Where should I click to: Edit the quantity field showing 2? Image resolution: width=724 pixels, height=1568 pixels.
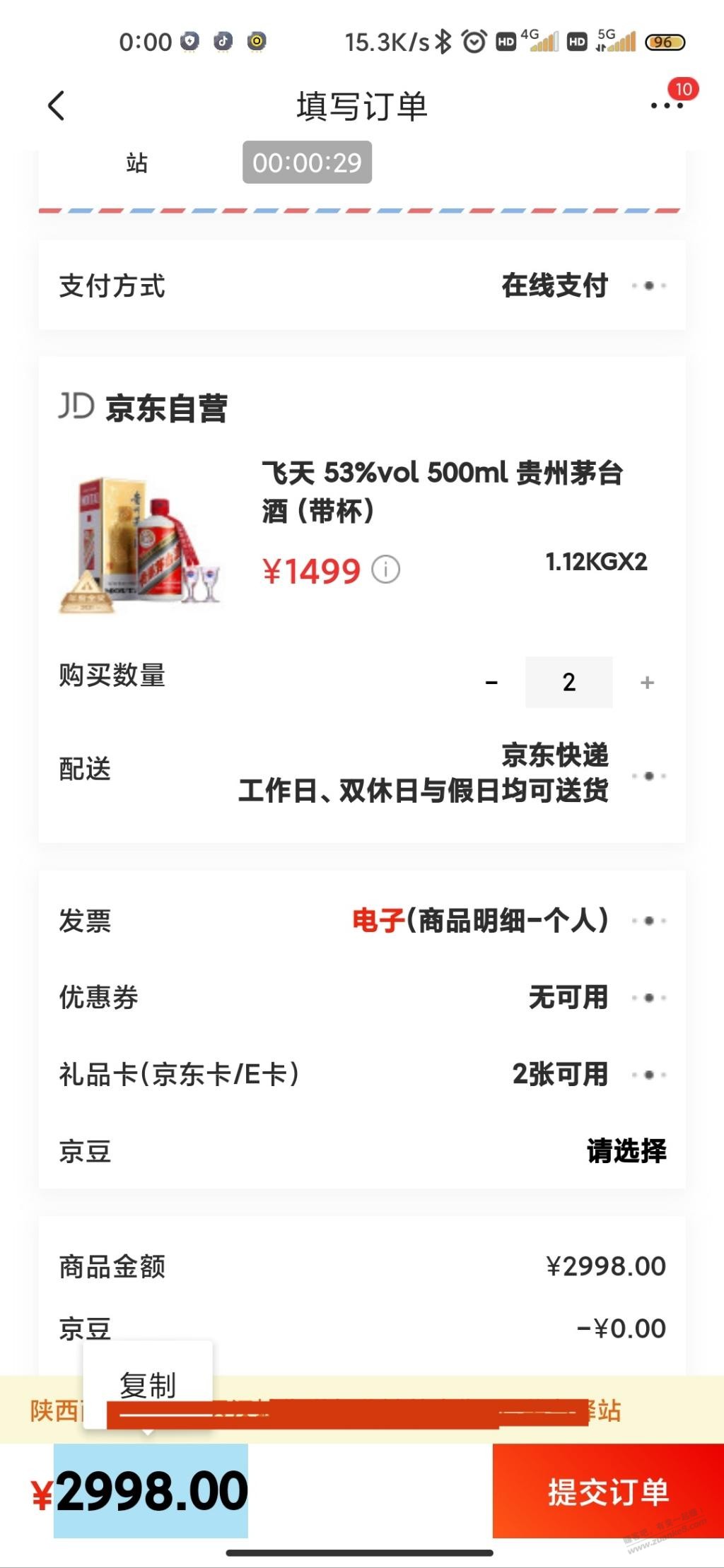tap(568, 683)
